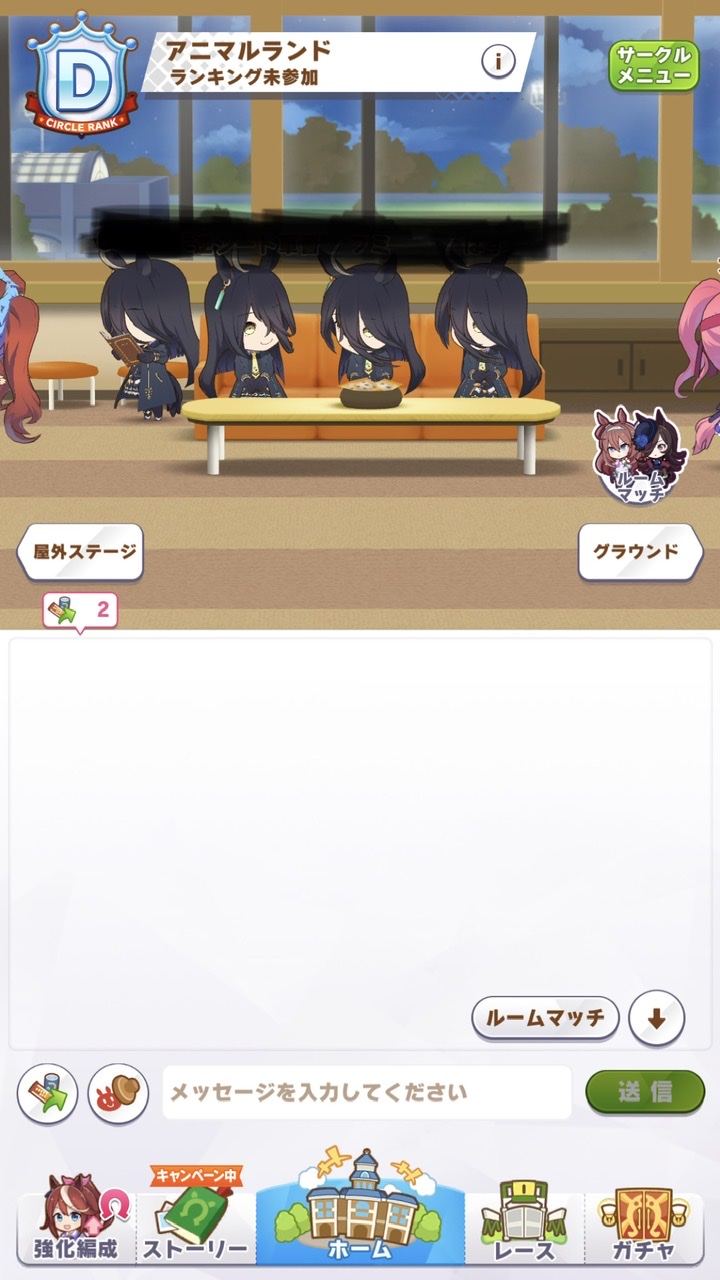Open the circle info icon
The height and width of the screenshot is (1280, 720).
498,62
